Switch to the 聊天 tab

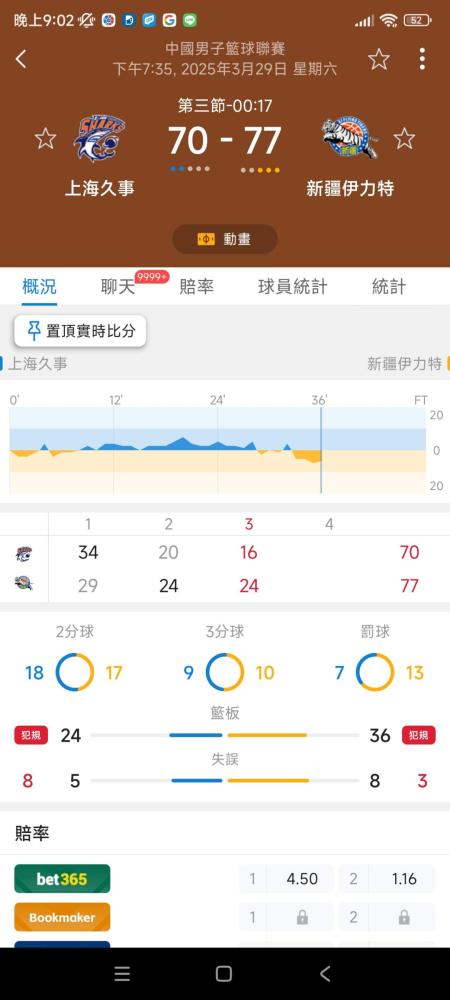118,287
